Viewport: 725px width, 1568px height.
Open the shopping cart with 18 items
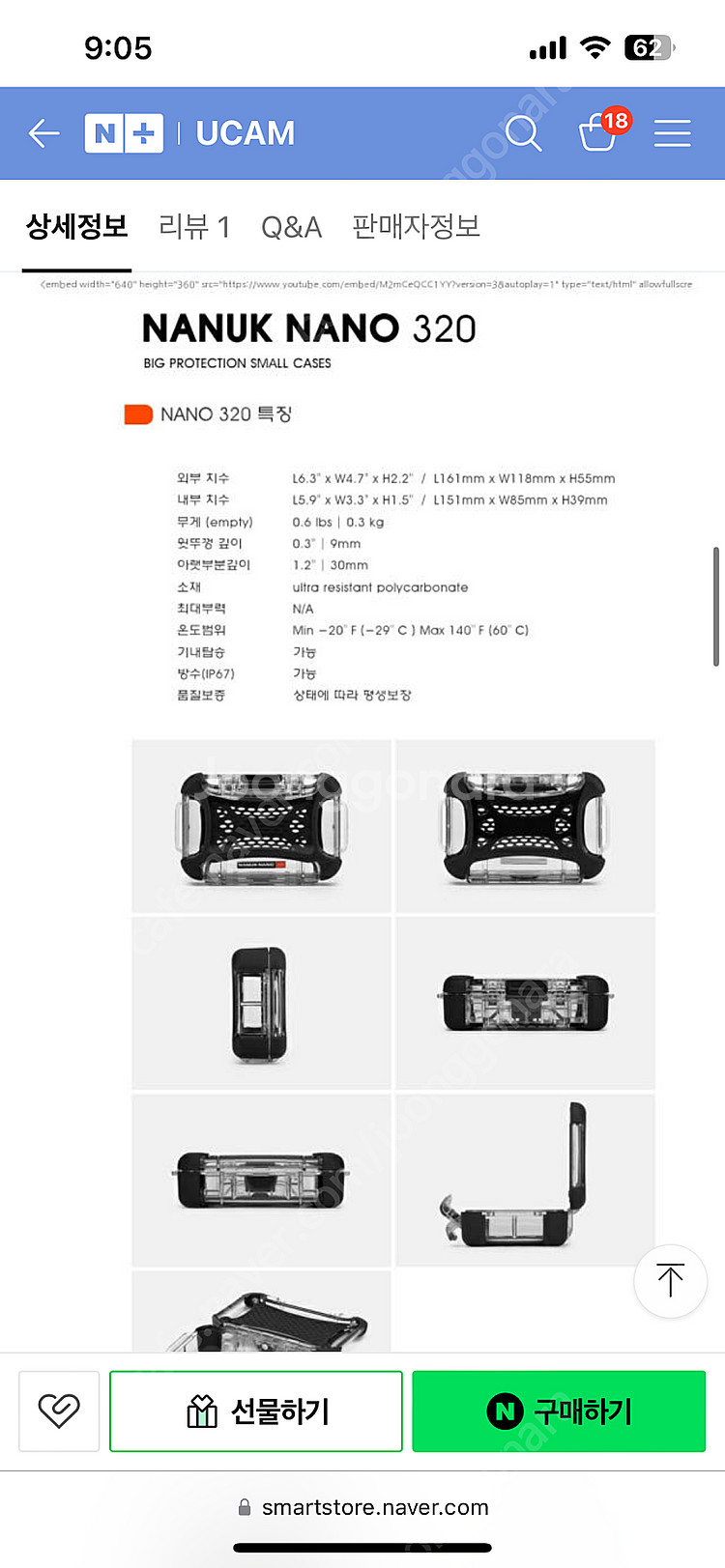pos(599,132)
